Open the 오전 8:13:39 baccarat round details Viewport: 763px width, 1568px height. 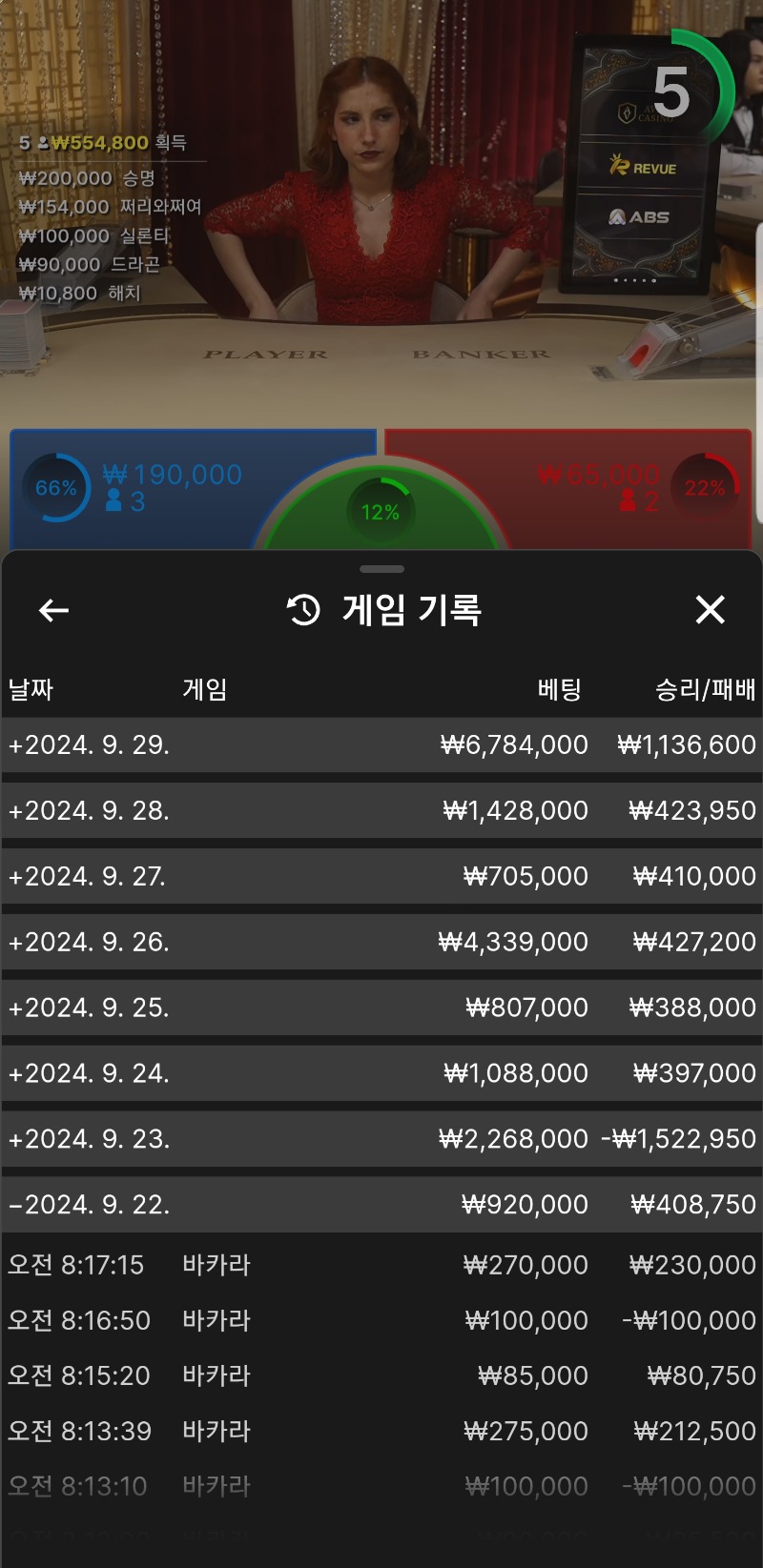click(381, 1431)
